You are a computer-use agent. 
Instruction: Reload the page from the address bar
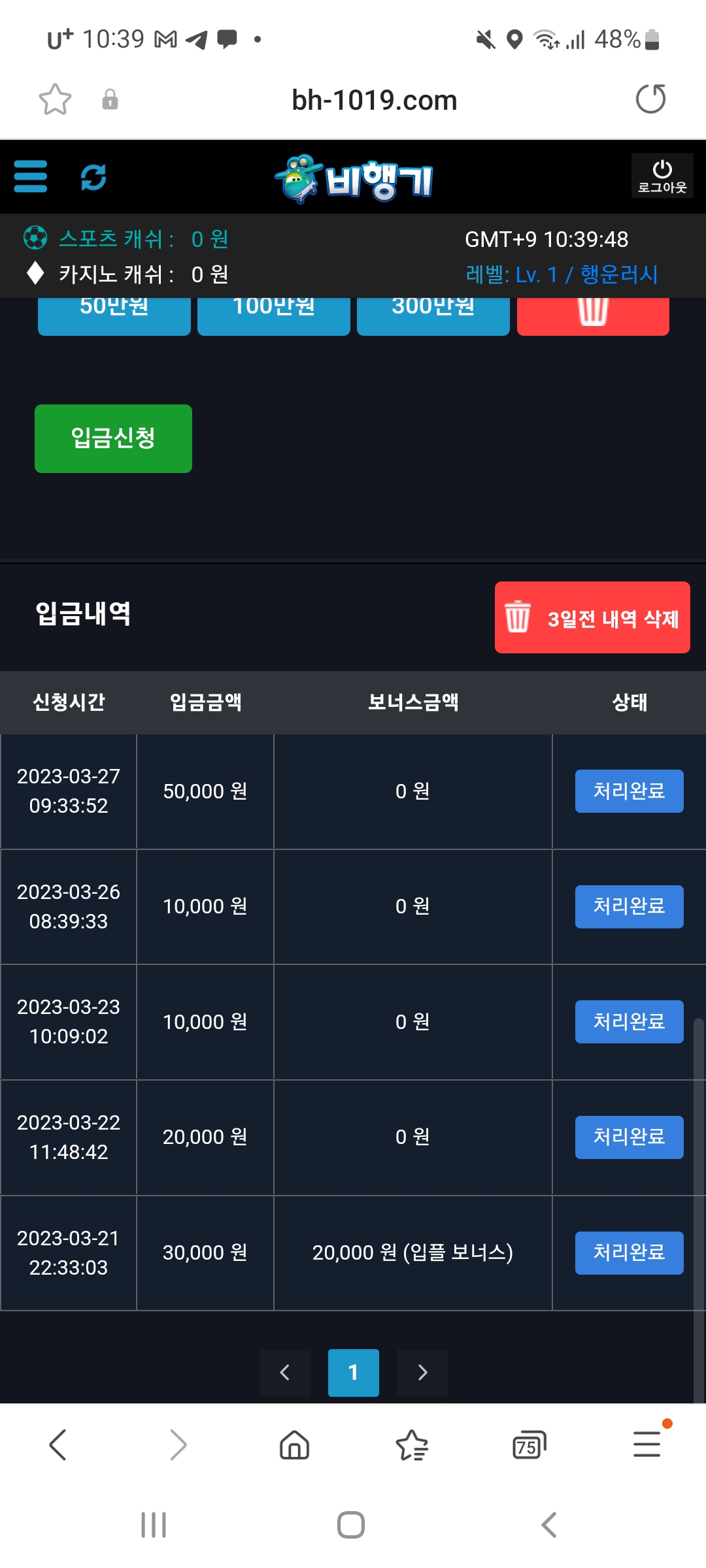(650, 99)
